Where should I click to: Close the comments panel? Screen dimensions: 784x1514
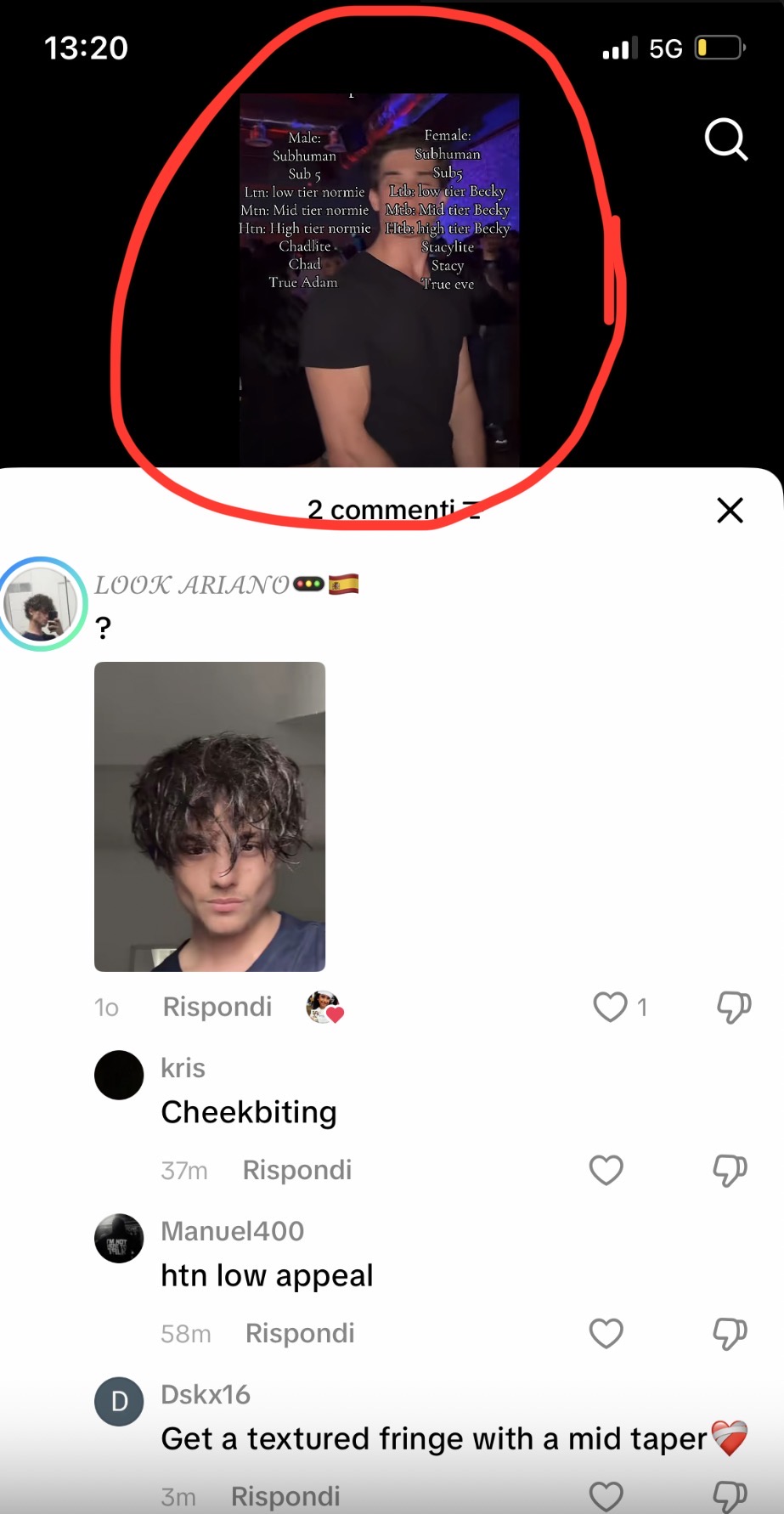coord(730,510)
